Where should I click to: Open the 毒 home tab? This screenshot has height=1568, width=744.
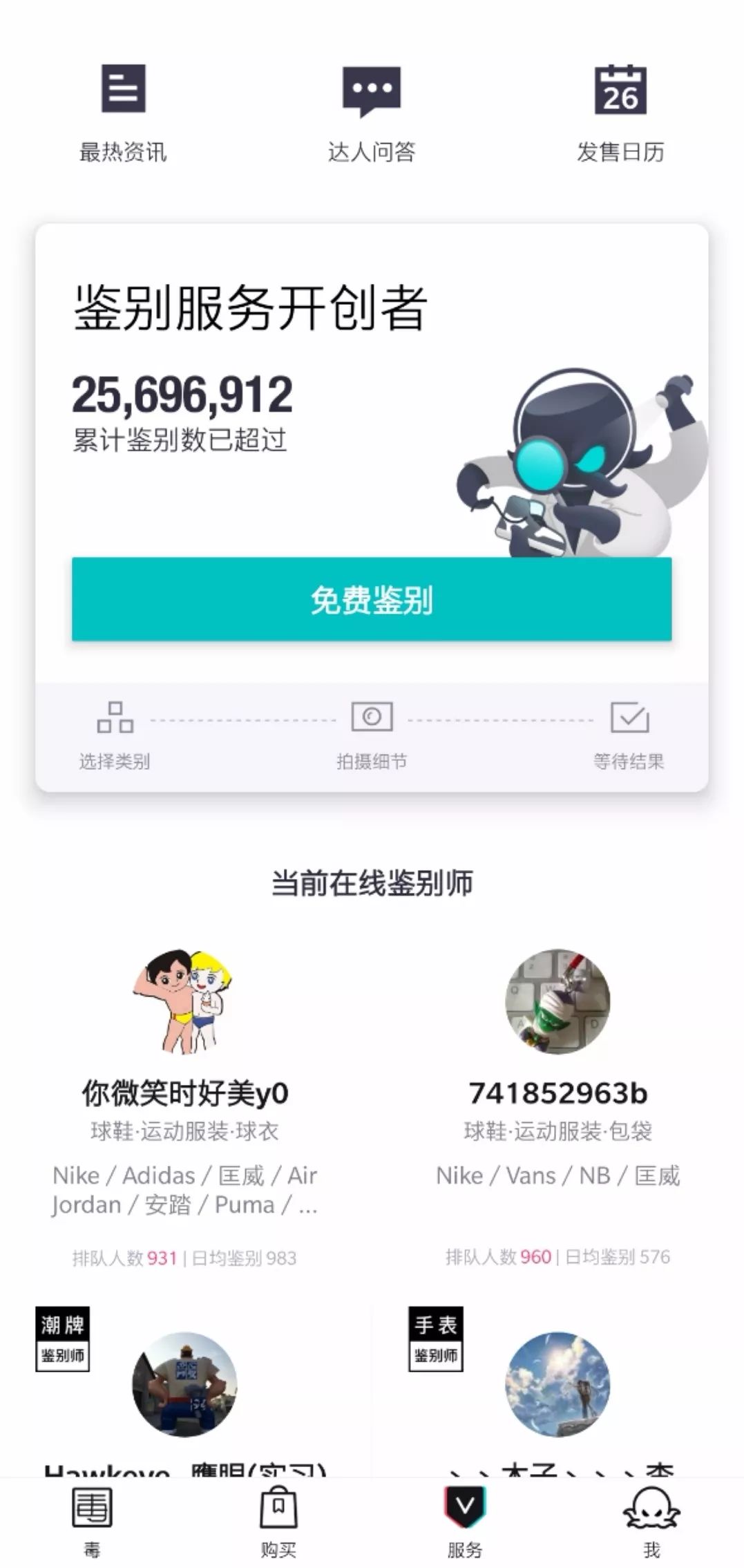point(92,1506)
